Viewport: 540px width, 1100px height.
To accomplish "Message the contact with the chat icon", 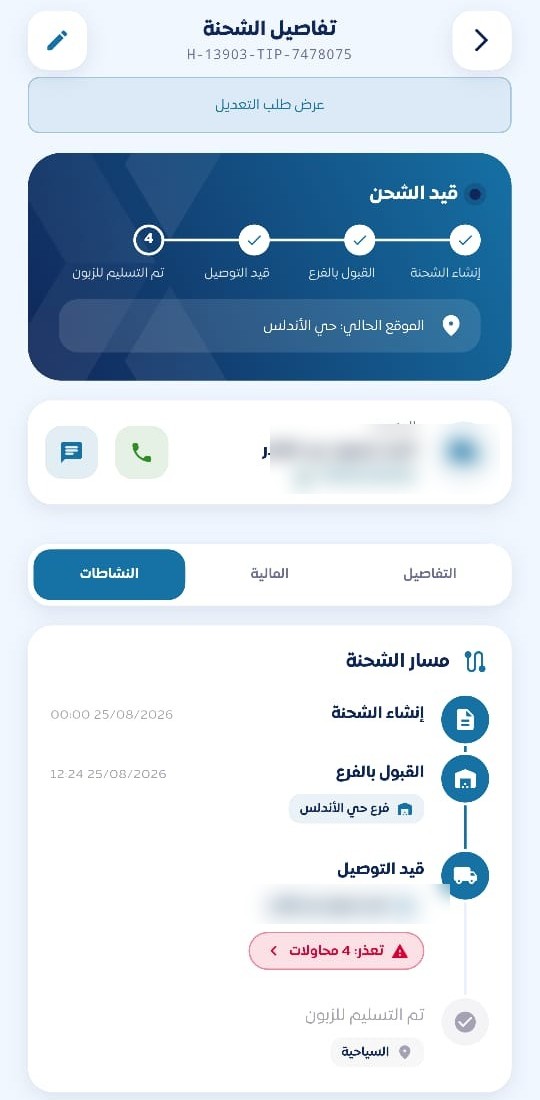I will point(72,452).
